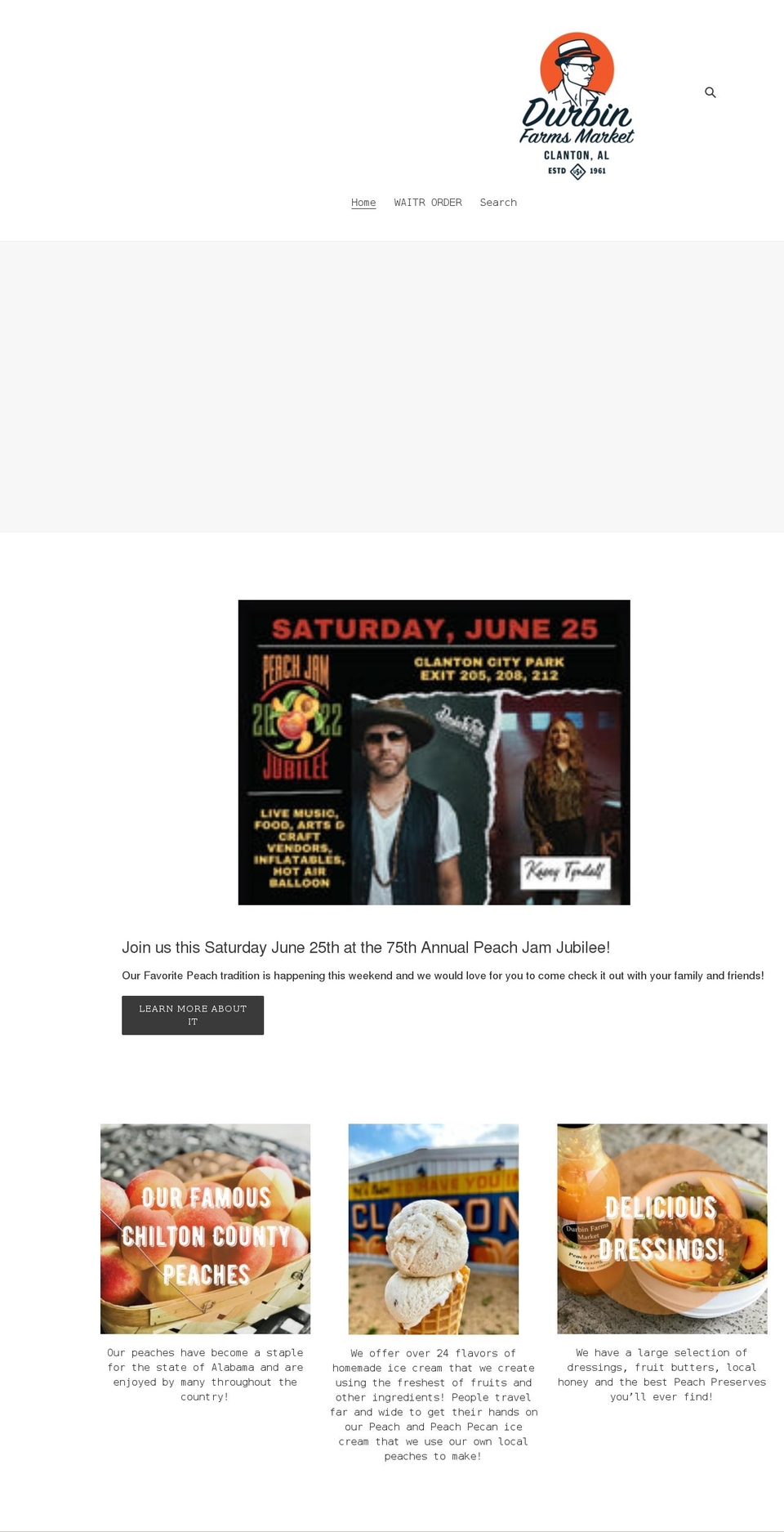Click the ice cream flavors description text
784x1532 pixels.
[434, 1404]
